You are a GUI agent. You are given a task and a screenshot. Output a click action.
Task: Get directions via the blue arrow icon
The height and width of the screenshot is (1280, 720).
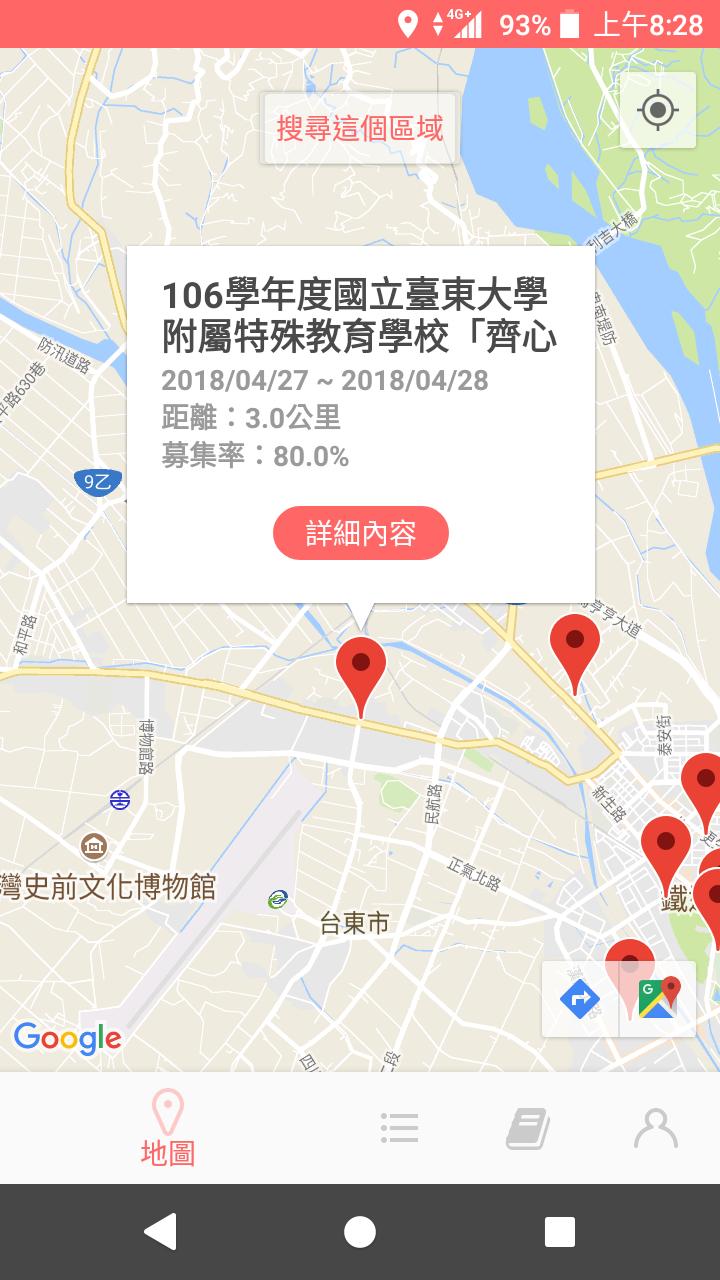click(x=580, y=998)
